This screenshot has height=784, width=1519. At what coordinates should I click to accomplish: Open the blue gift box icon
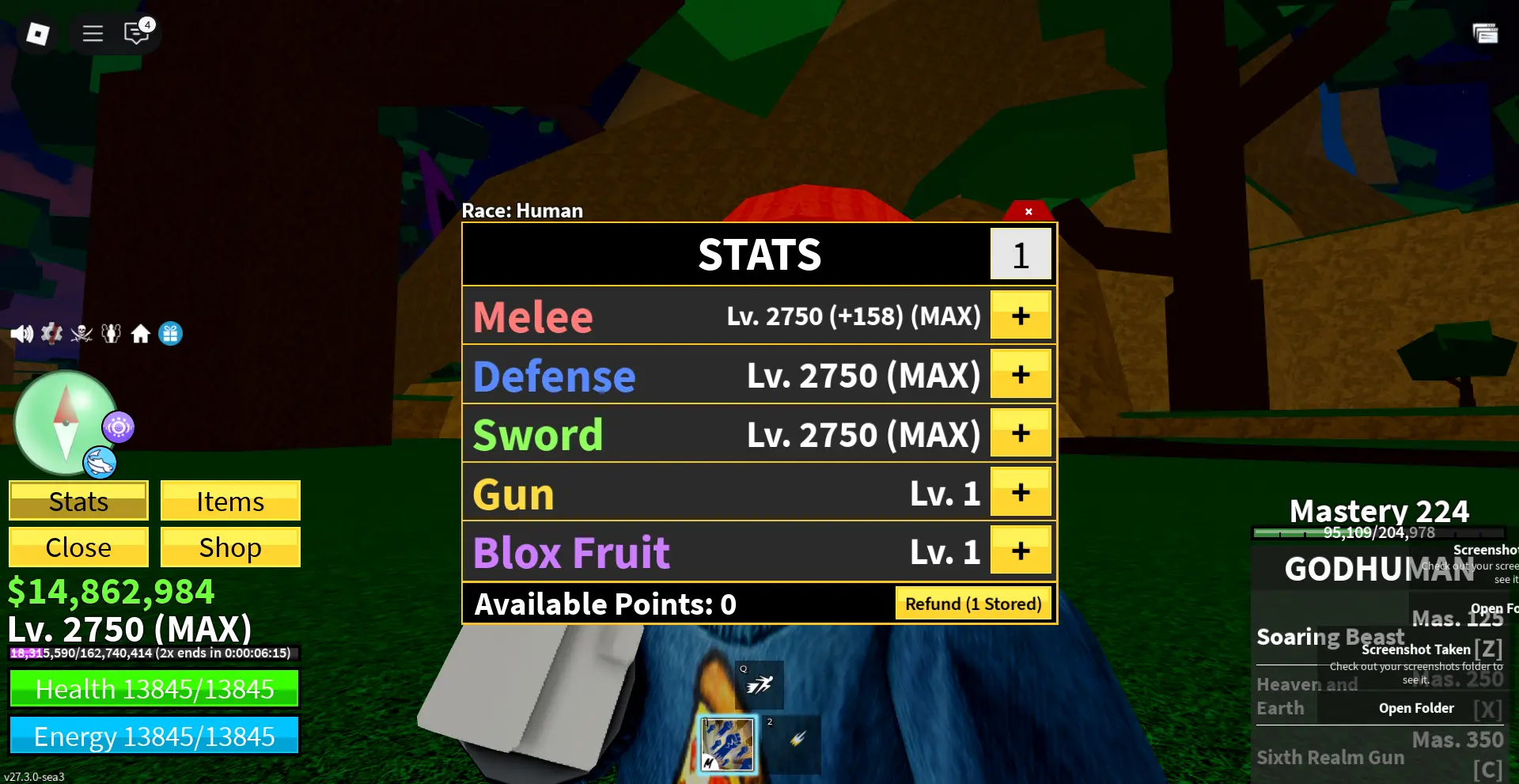[170, 334]
